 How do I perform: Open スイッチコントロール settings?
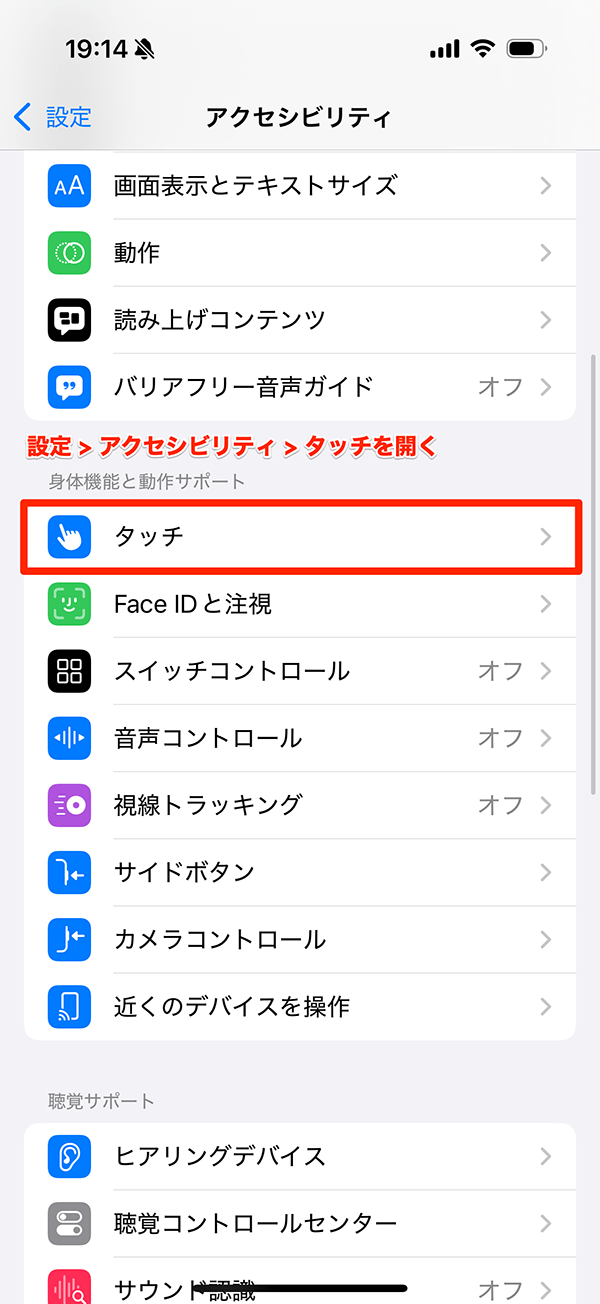[300, 671]
